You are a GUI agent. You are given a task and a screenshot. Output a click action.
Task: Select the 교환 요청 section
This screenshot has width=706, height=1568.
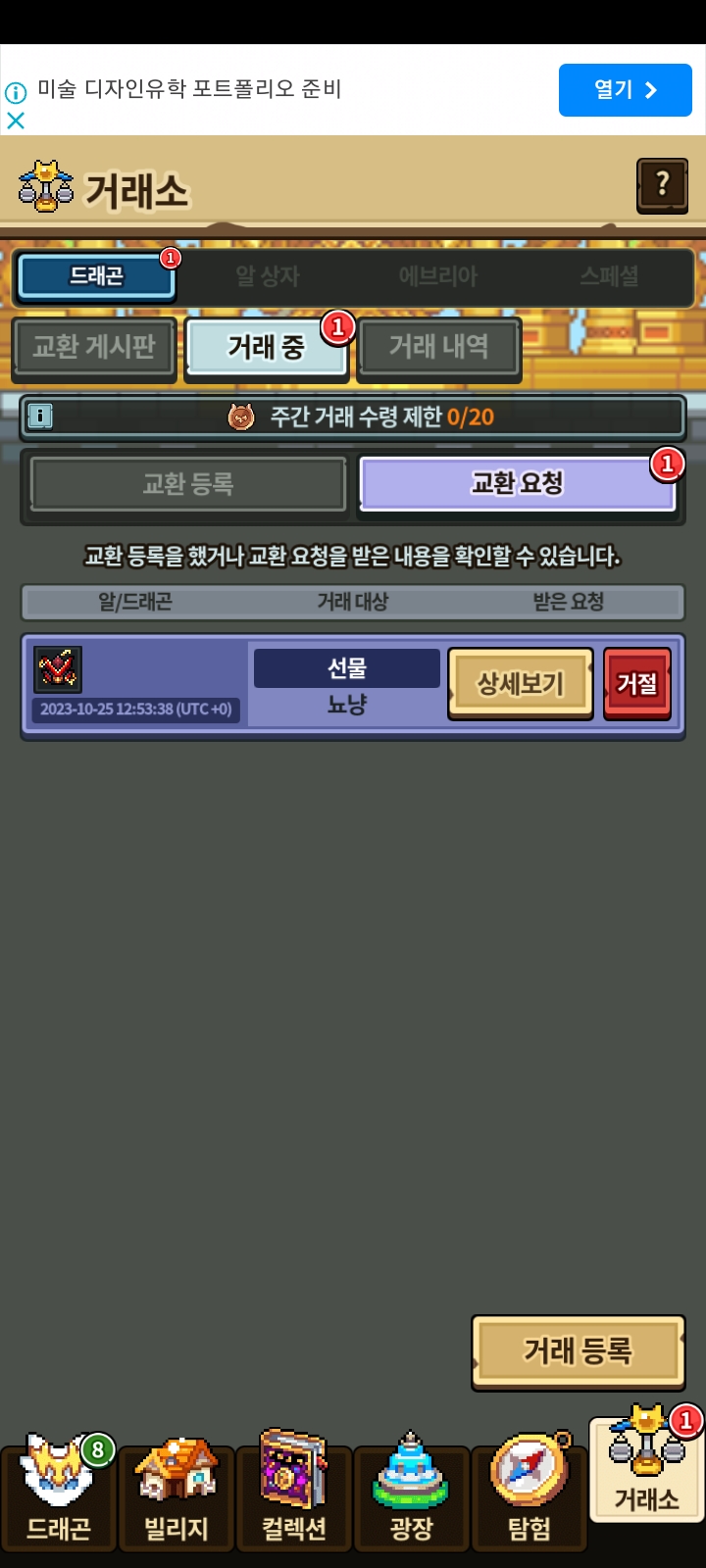pyautogui.click(x=517, y=484)
